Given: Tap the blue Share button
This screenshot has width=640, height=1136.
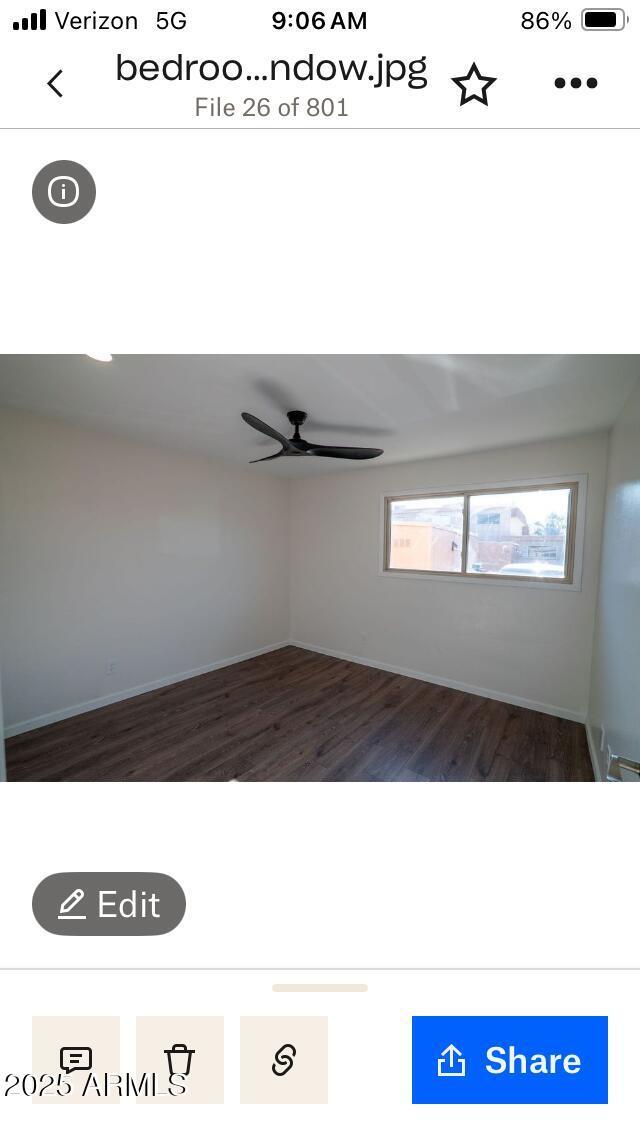Looking at the screenshot, I should tap(510, 1060).
